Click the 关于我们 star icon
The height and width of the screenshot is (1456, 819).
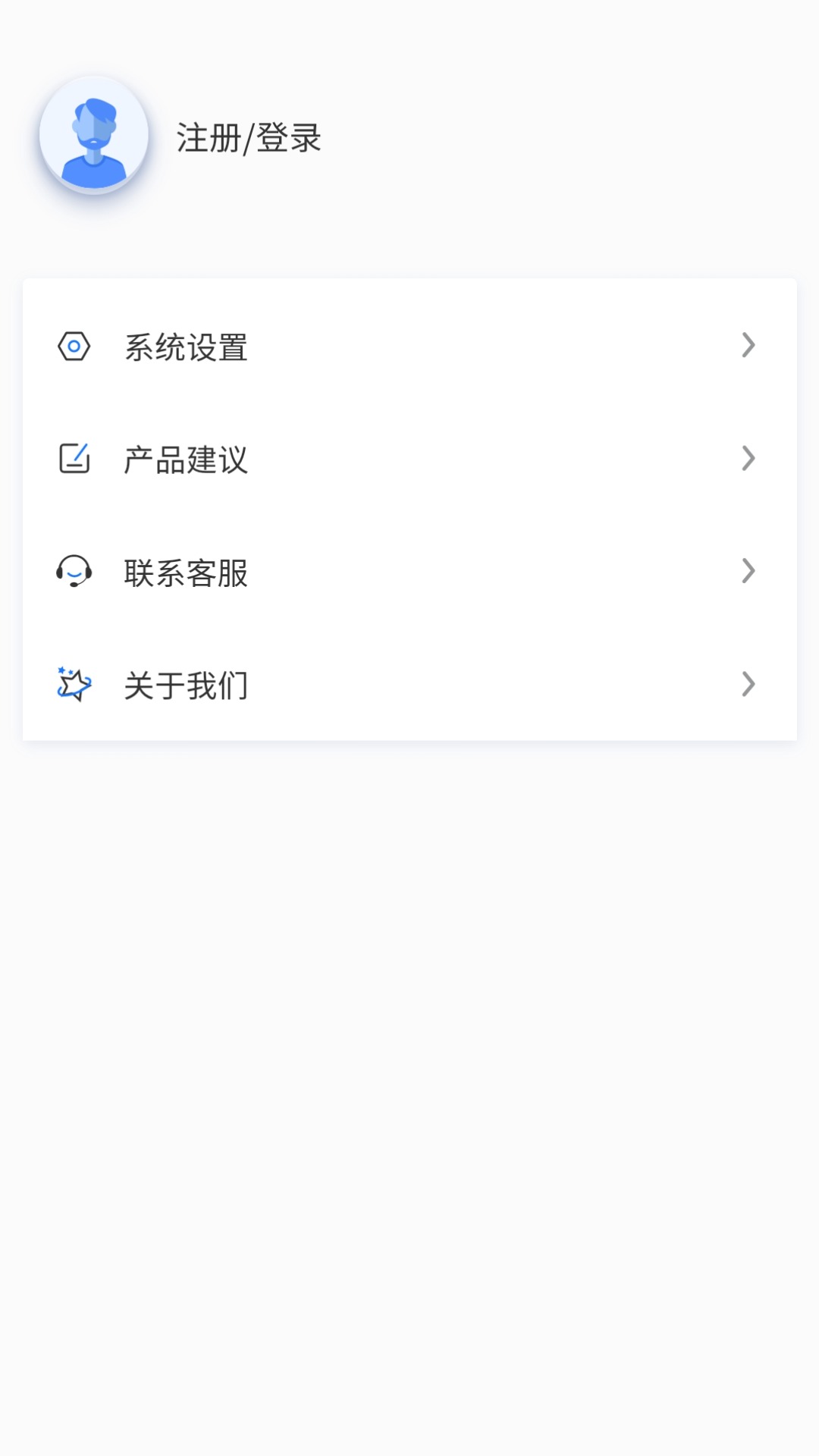(x=74, y=685)
